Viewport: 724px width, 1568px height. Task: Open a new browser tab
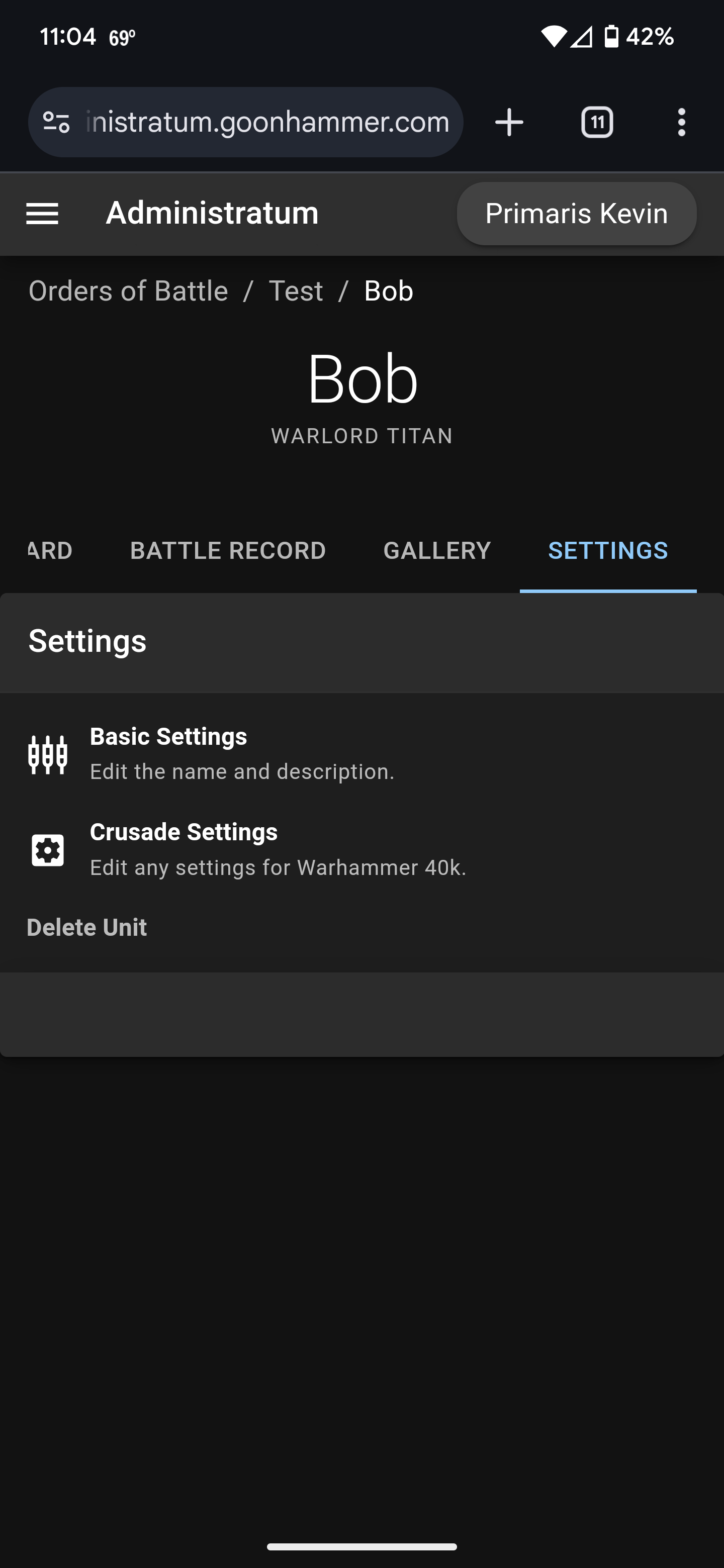point(509,122)
